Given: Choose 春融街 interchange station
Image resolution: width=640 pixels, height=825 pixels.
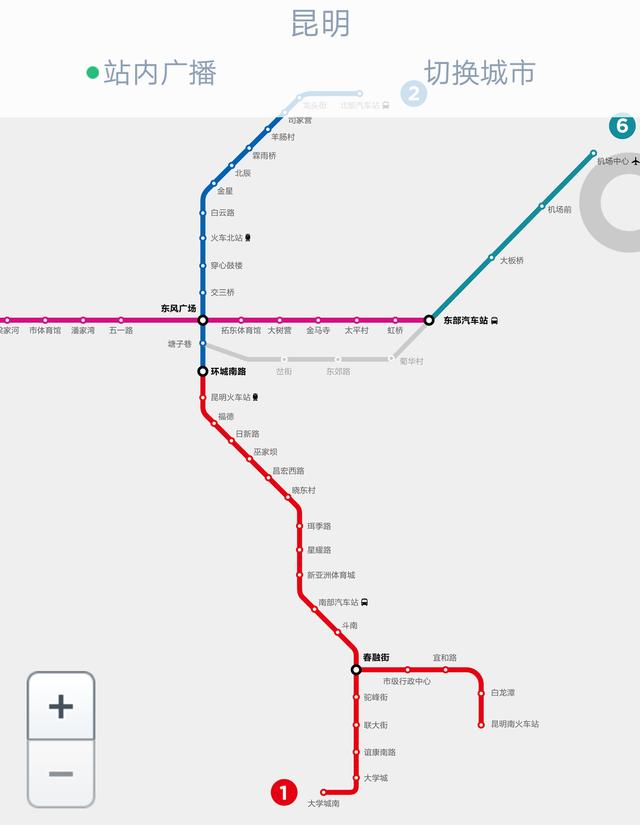Looking at the screenshot, I should point(356,669).
